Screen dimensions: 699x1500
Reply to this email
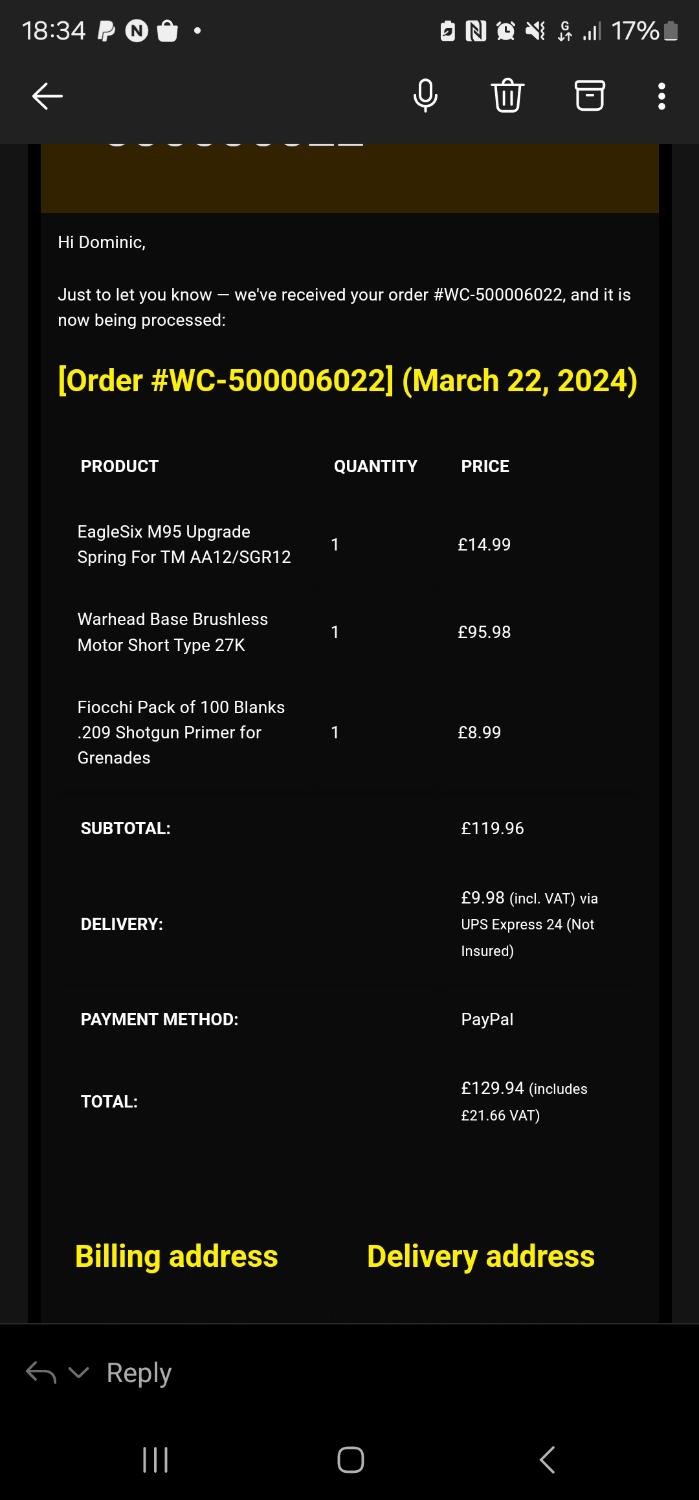(x=139, y=1373)
